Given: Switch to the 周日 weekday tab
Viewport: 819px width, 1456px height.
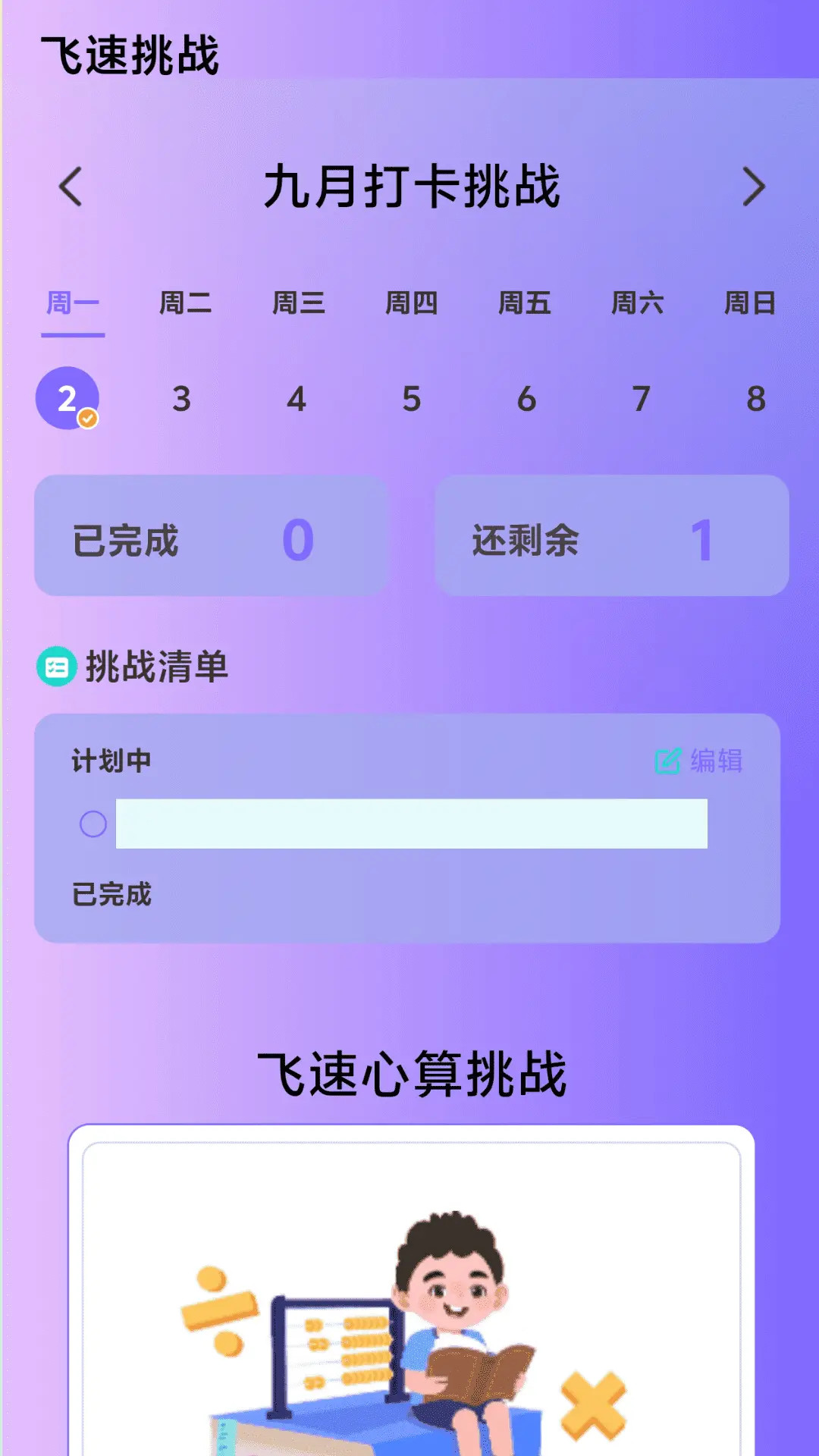Looking at the screenshot, I should (751, 303).
